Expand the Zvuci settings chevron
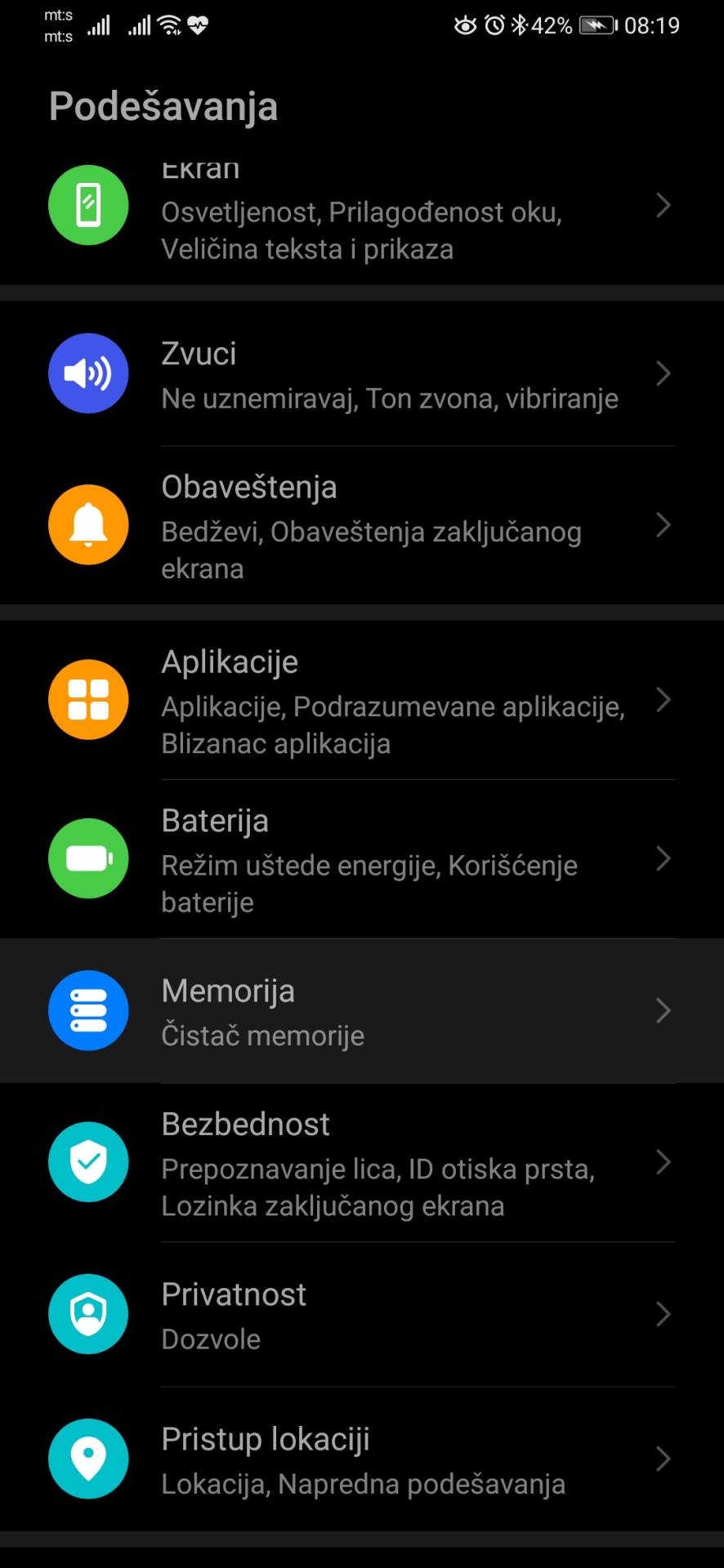 (664, 373)
